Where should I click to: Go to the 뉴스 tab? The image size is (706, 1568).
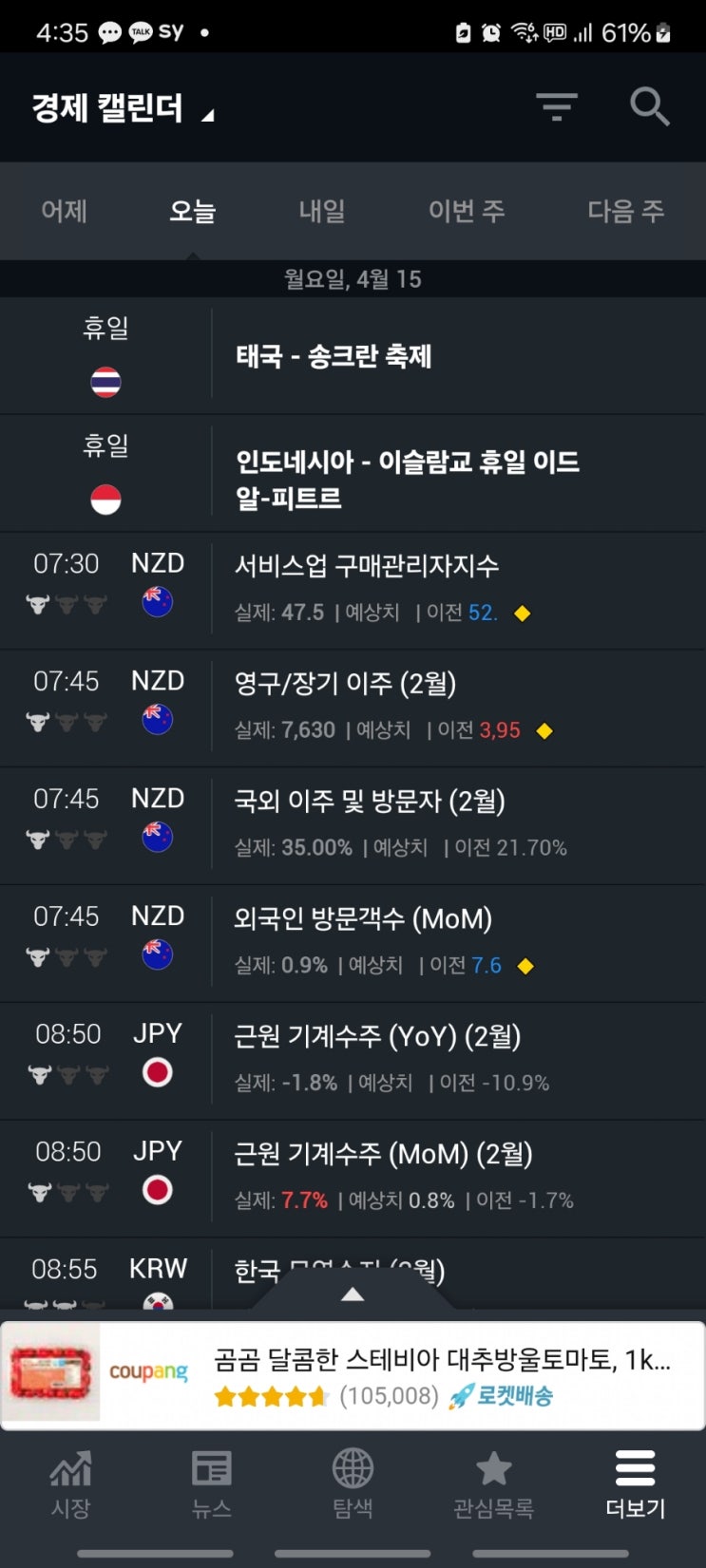(211, 1483)
